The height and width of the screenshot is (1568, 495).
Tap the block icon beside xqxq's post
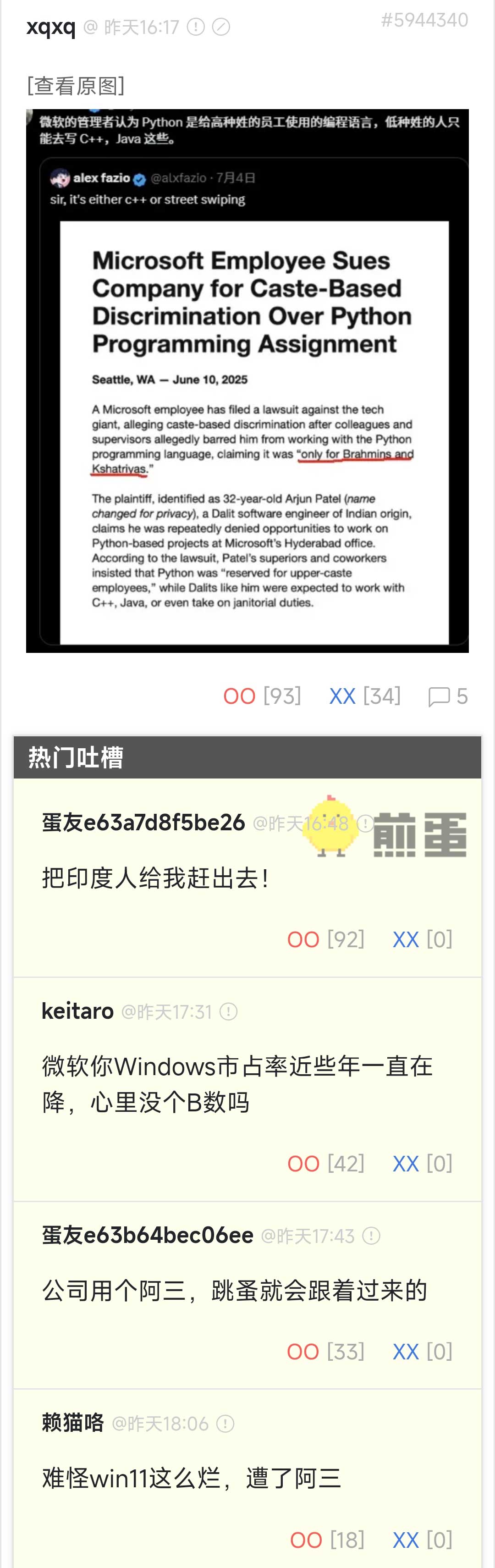221,27
